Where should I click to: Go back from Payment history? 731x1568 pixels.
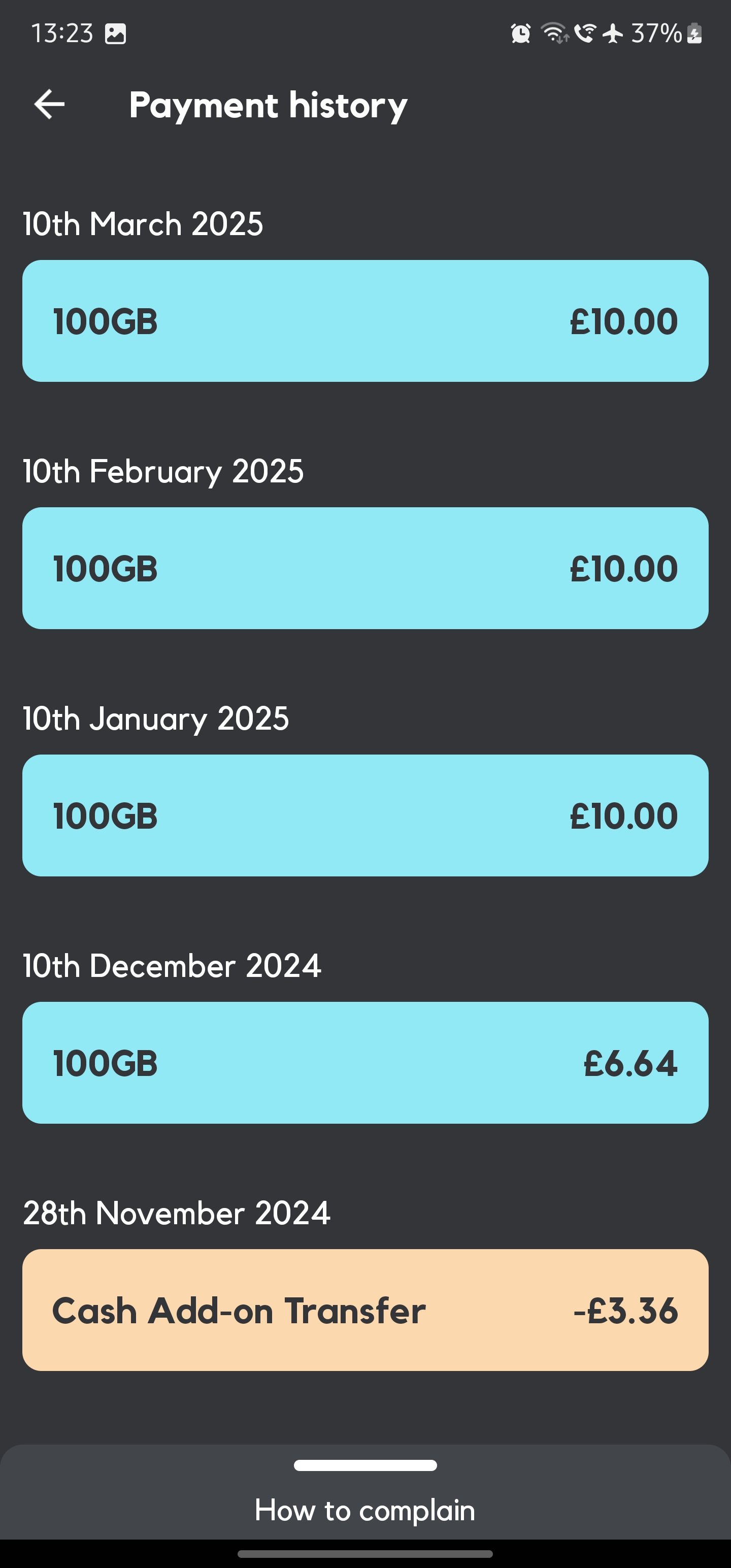point(49,104)
